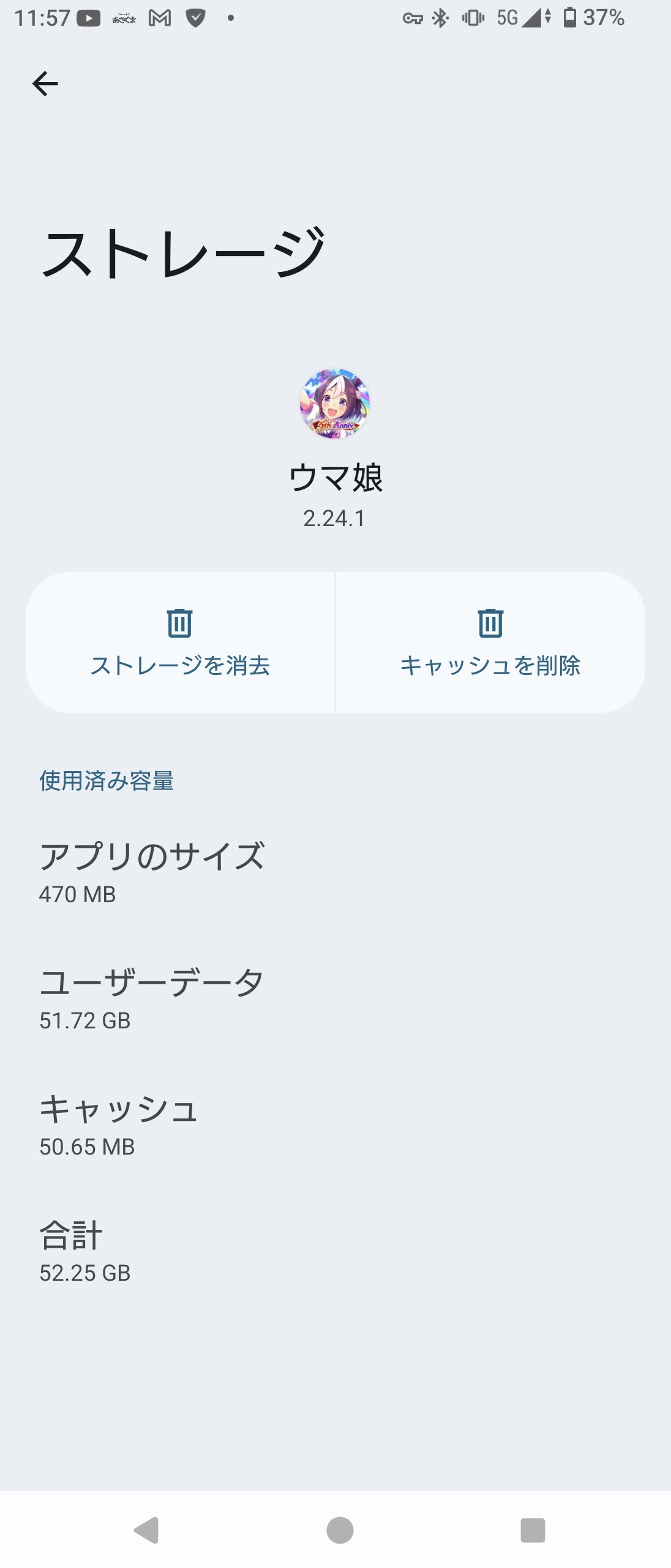Go back using the top arrow
The image size is (671, 1568).
click(45, 84)
